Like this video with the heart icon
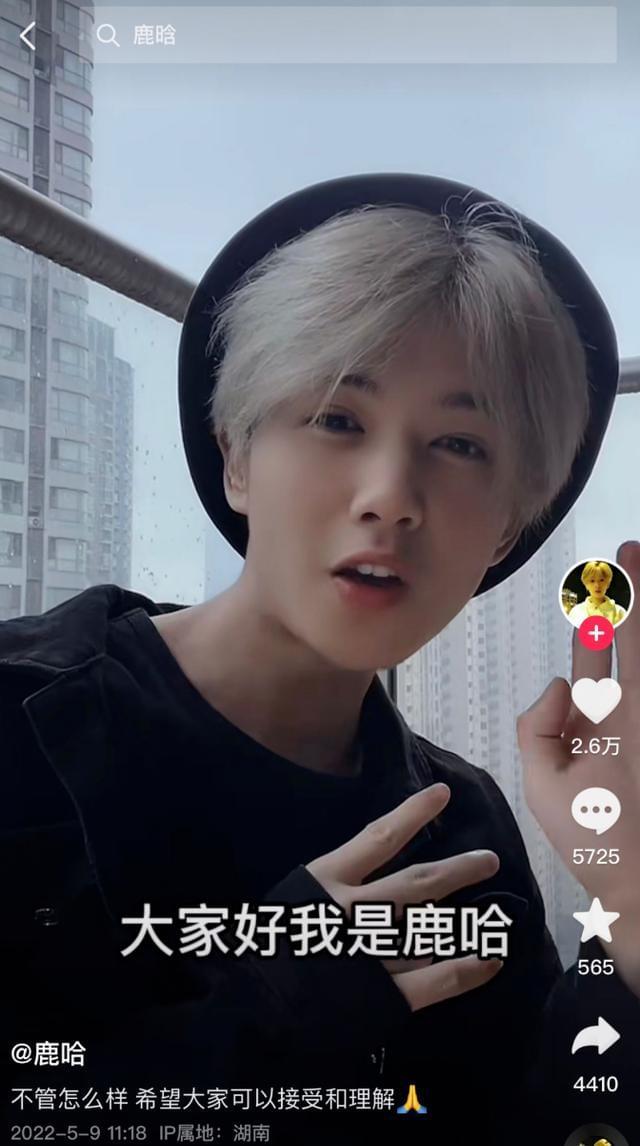The height and width of the screenshot is (1146, 640). pyautogui.click(x=596, y=700)
